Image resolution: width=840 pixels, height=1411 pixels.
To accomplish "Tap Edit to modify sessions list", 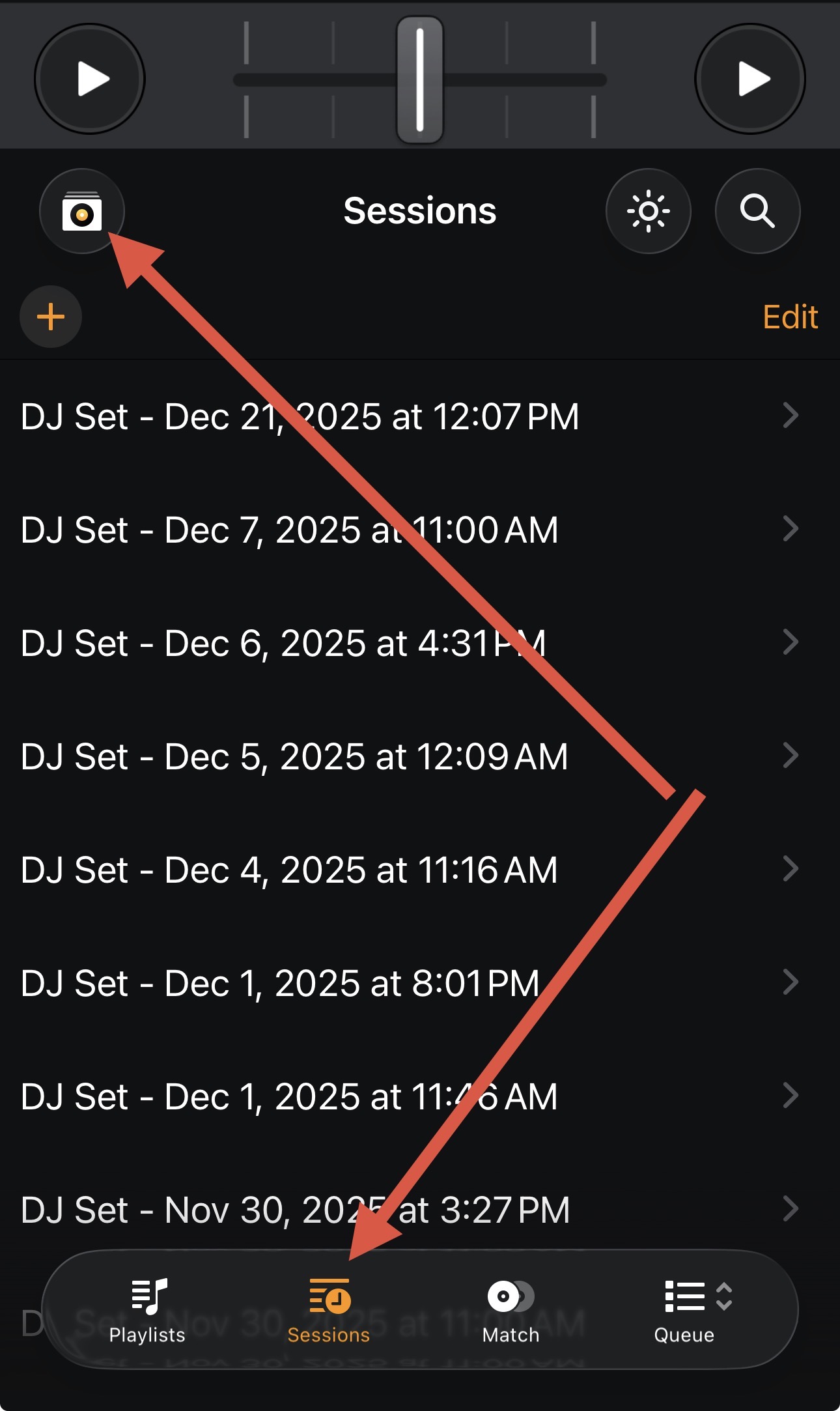I will 790,317.
